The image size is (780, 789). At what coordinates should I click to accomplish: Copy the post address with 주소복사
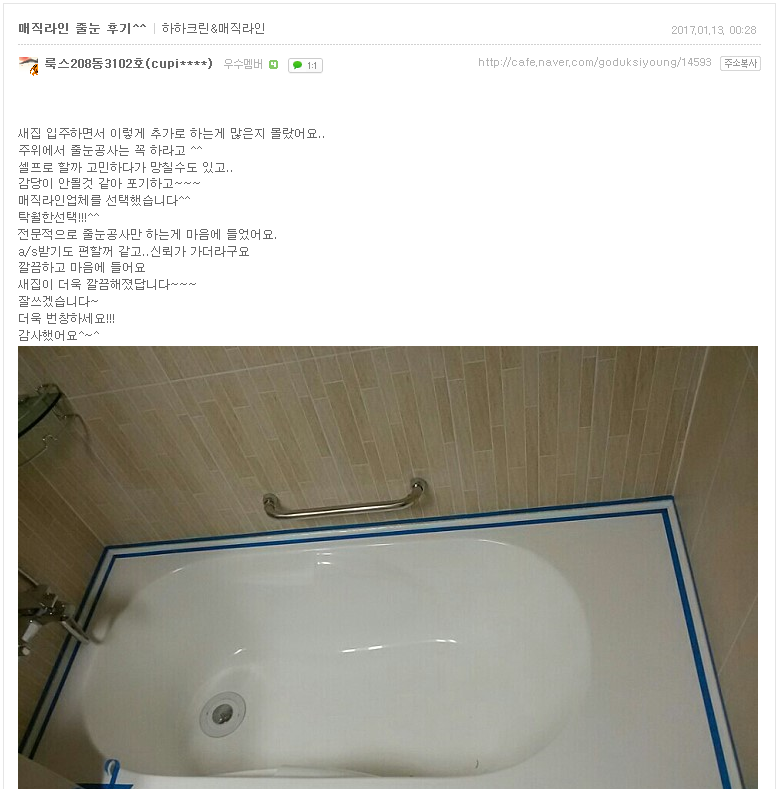tap(740, 63)
